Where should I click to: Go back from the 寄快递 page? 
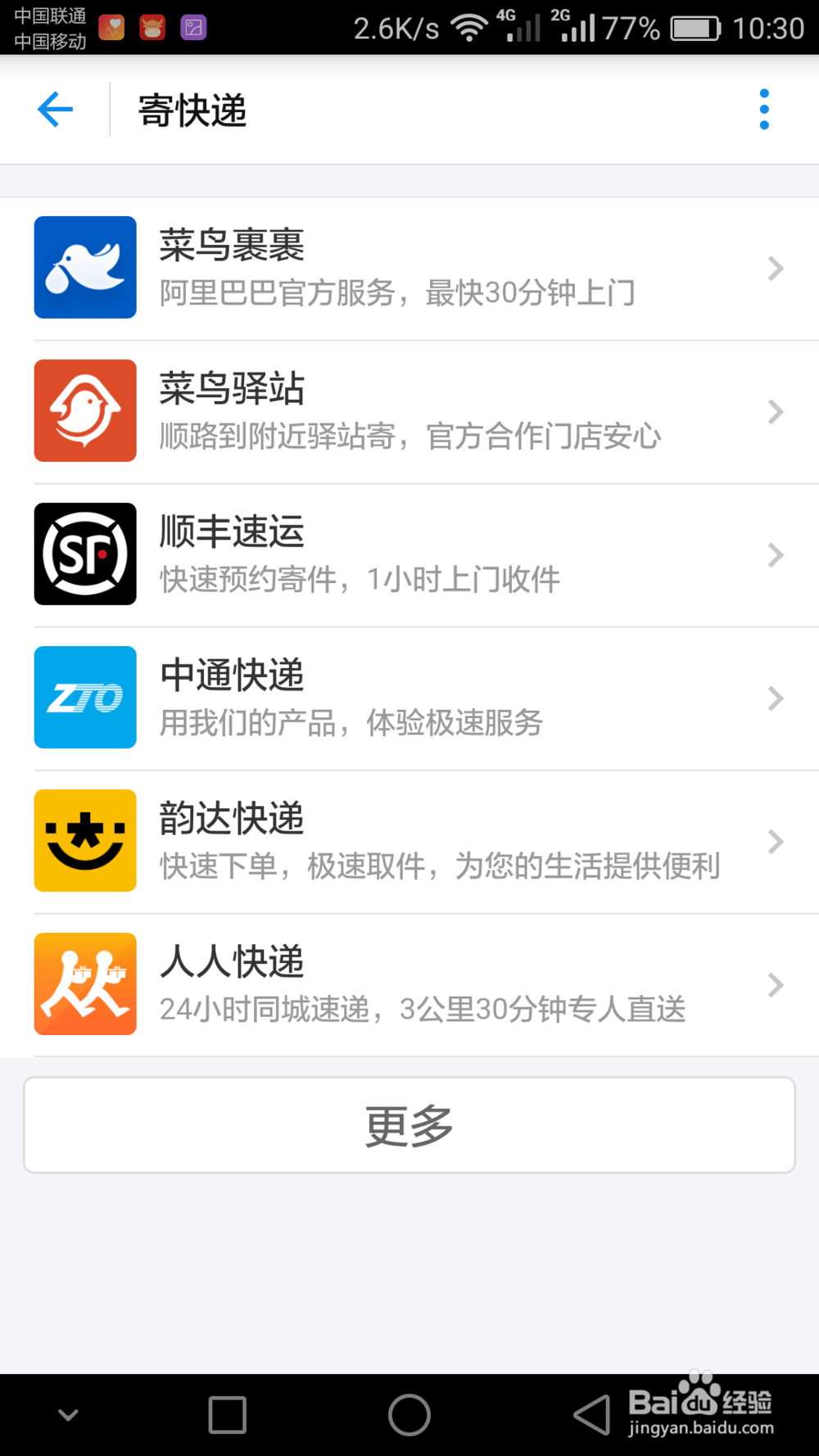tap(56, 110)
